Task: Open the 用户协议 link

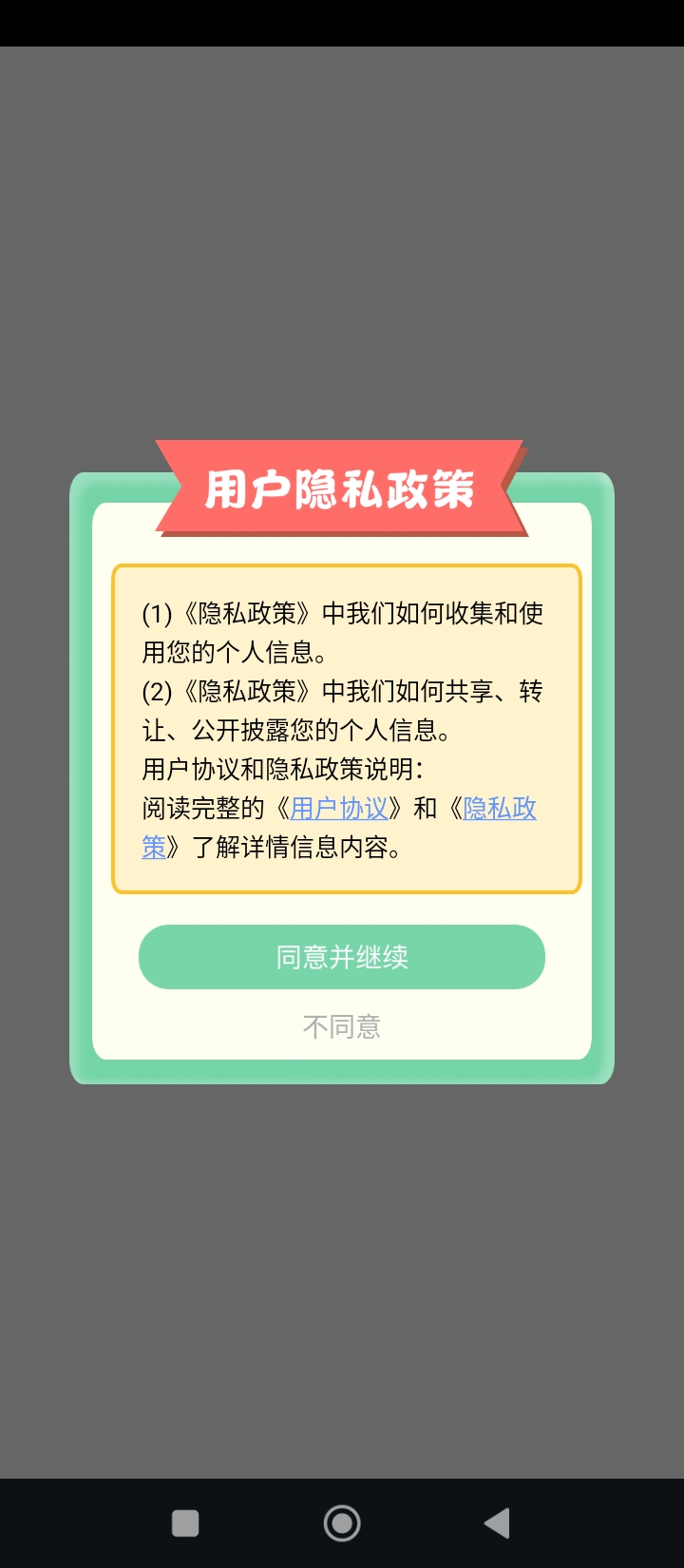Action: pos(339,809)
